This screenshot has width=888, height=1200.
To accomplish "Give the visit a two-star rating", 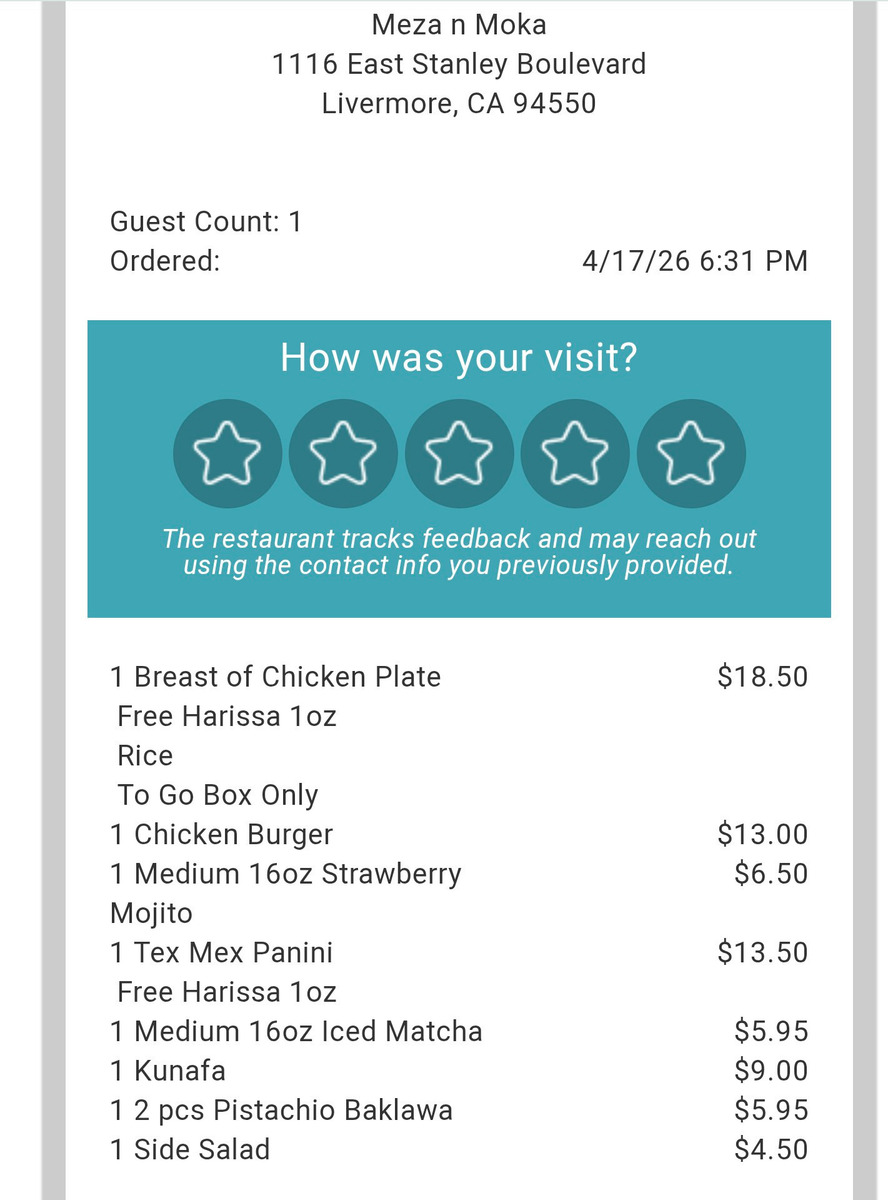I will [343, 453].
